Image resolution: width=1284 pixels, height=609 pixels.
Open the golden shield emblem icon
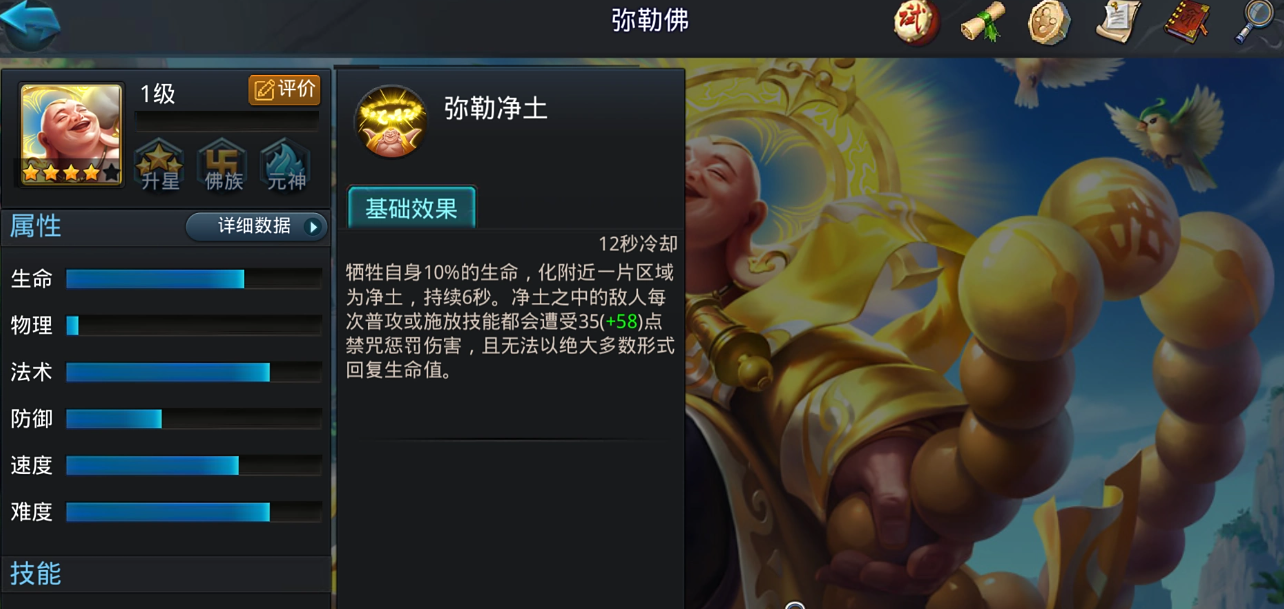tap(1049, 23)
